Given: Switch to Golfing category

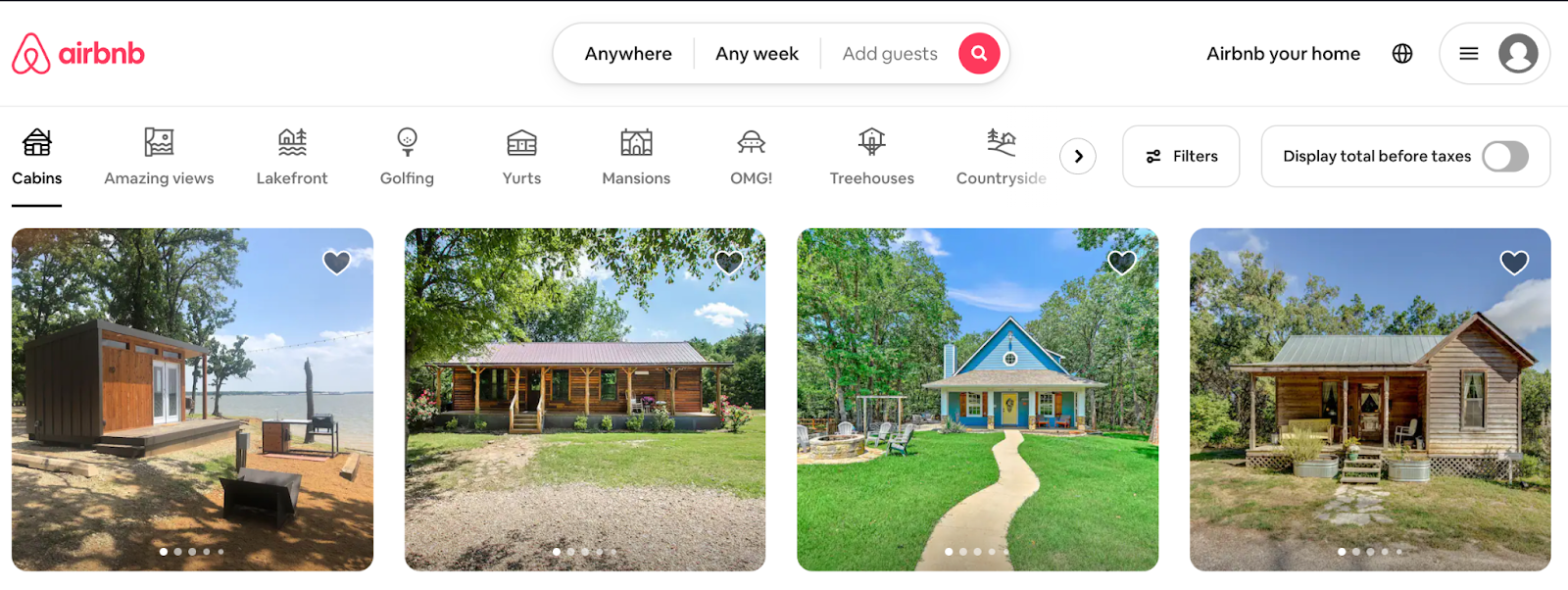Looking at the screenshot, I should (407, 157).
